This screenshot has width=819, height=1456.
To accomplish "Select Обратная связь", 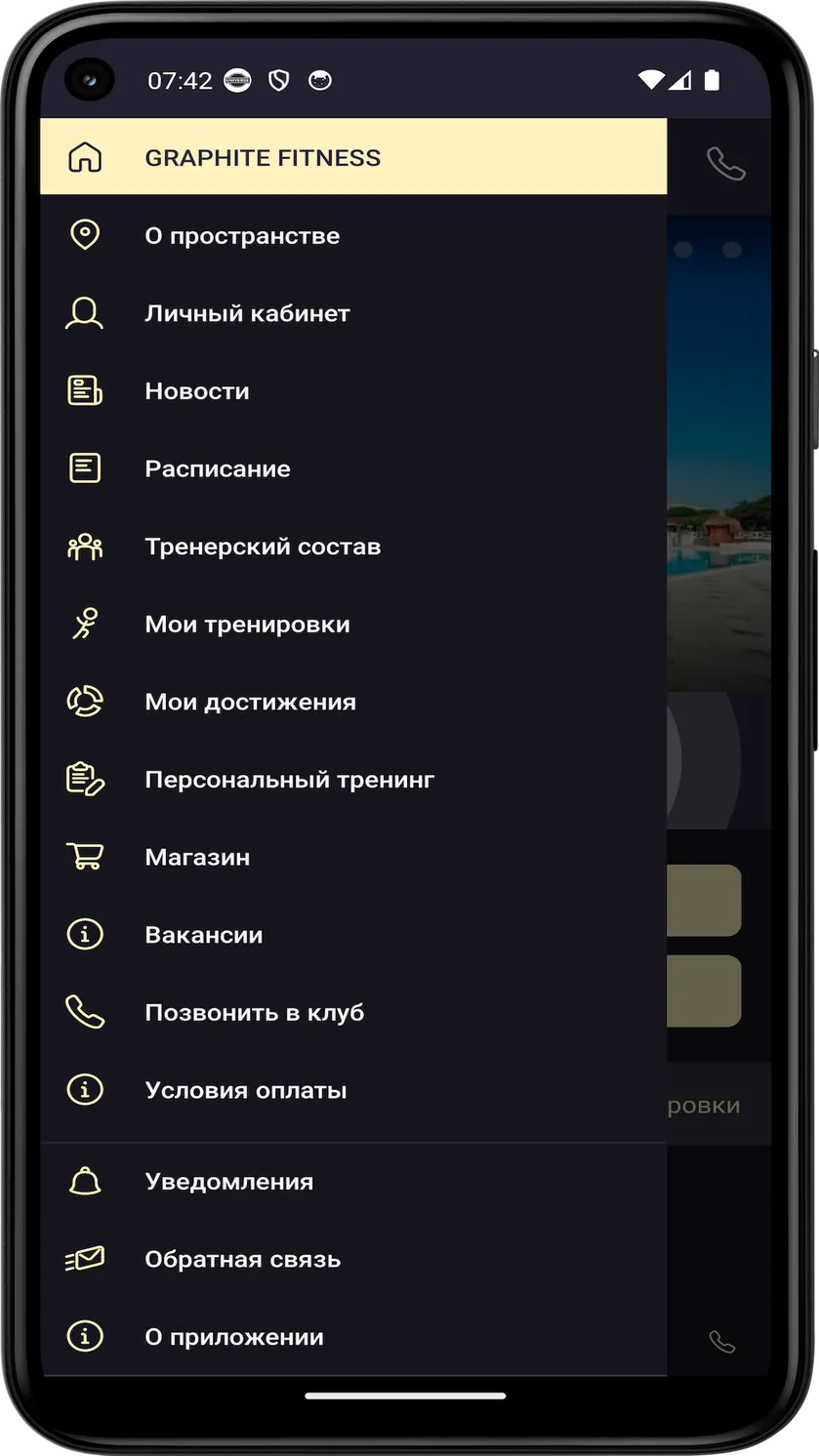I will coord(353,1260).
